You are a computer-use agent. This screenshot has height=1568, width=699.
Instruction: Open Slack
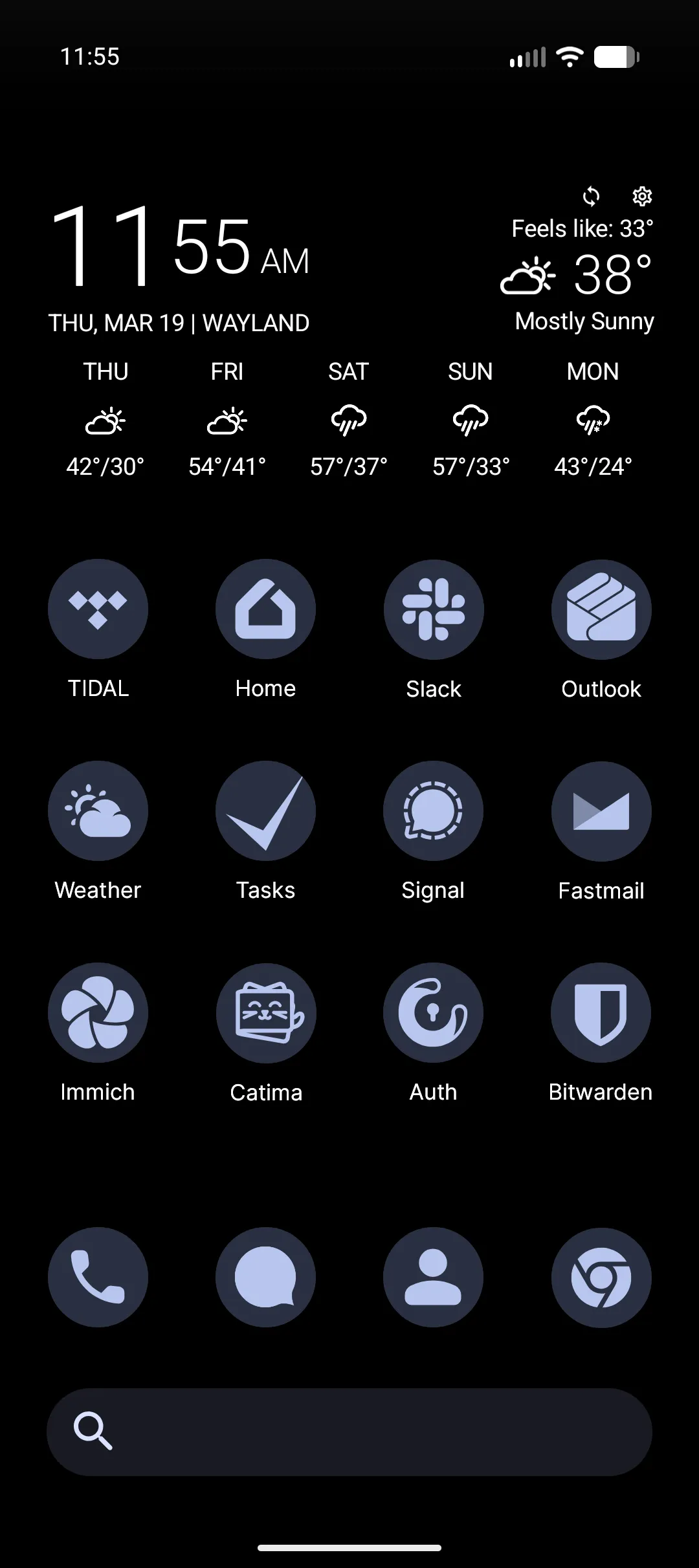pos(433,609)
